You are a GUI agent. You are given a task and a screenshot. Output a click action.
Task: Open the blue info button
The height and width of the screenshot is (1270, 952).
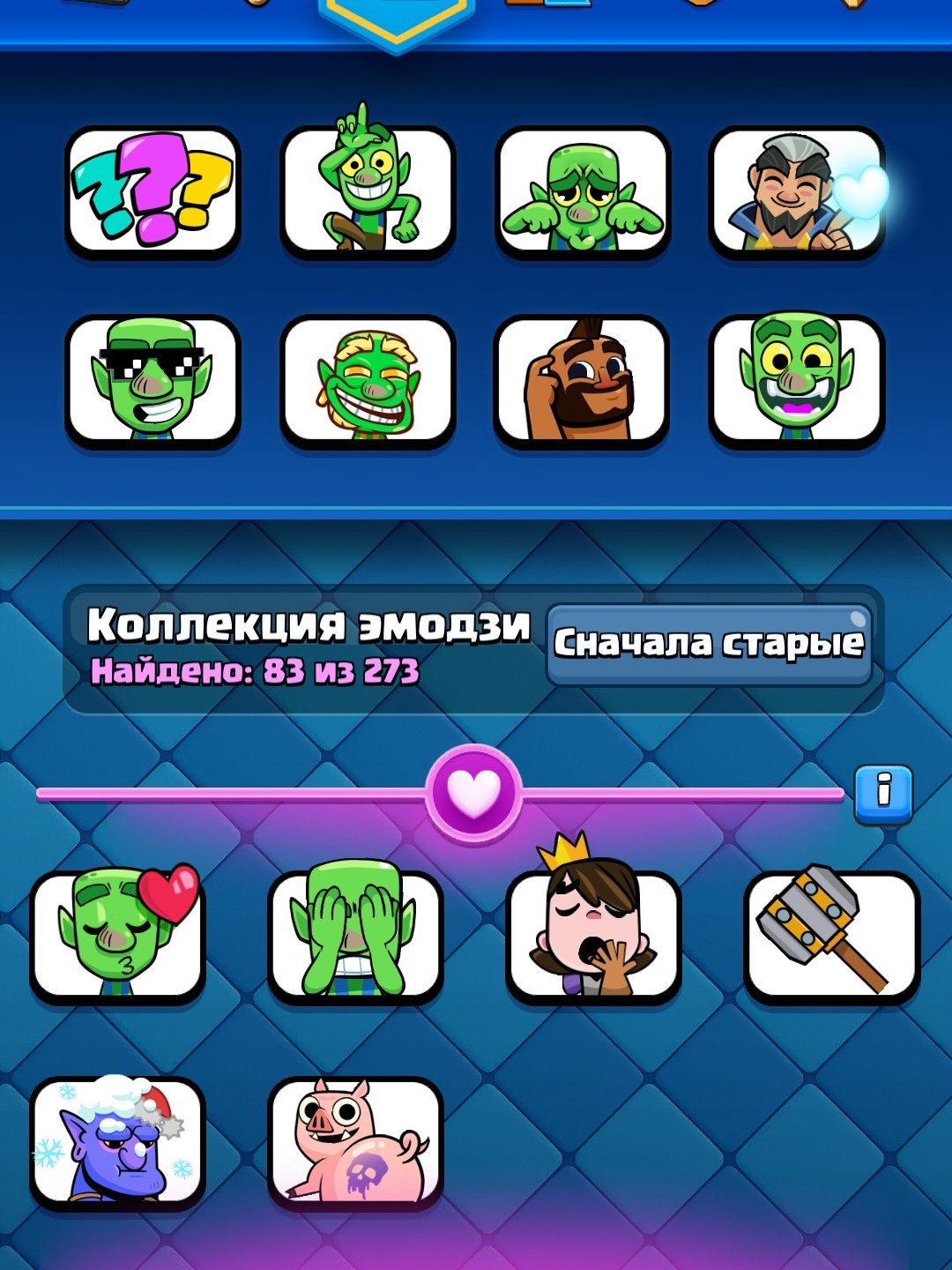[883, 794]
